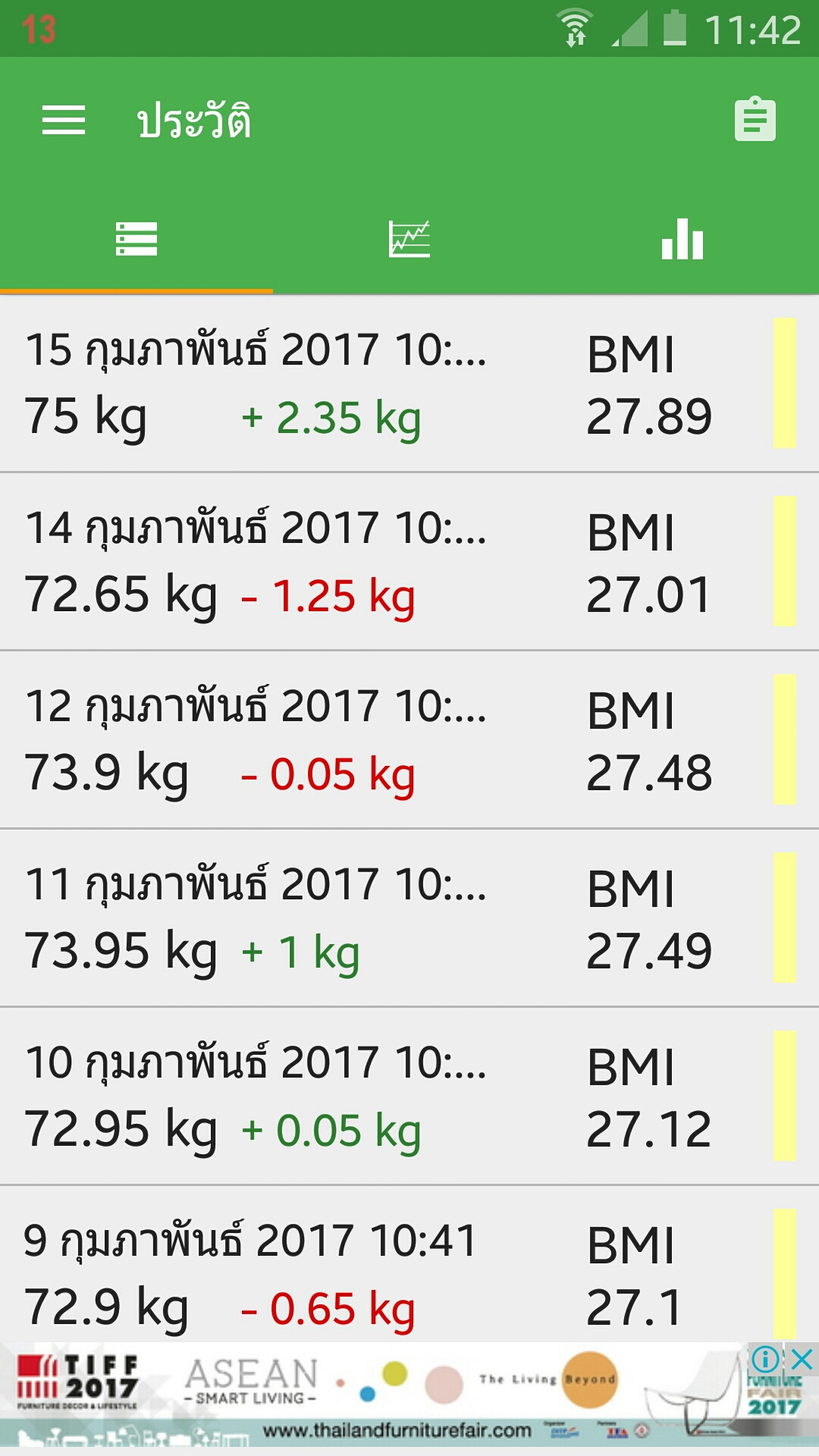Open the hamburger navigation drawer
The image size is (819, 1456).
tap(64, 121)
